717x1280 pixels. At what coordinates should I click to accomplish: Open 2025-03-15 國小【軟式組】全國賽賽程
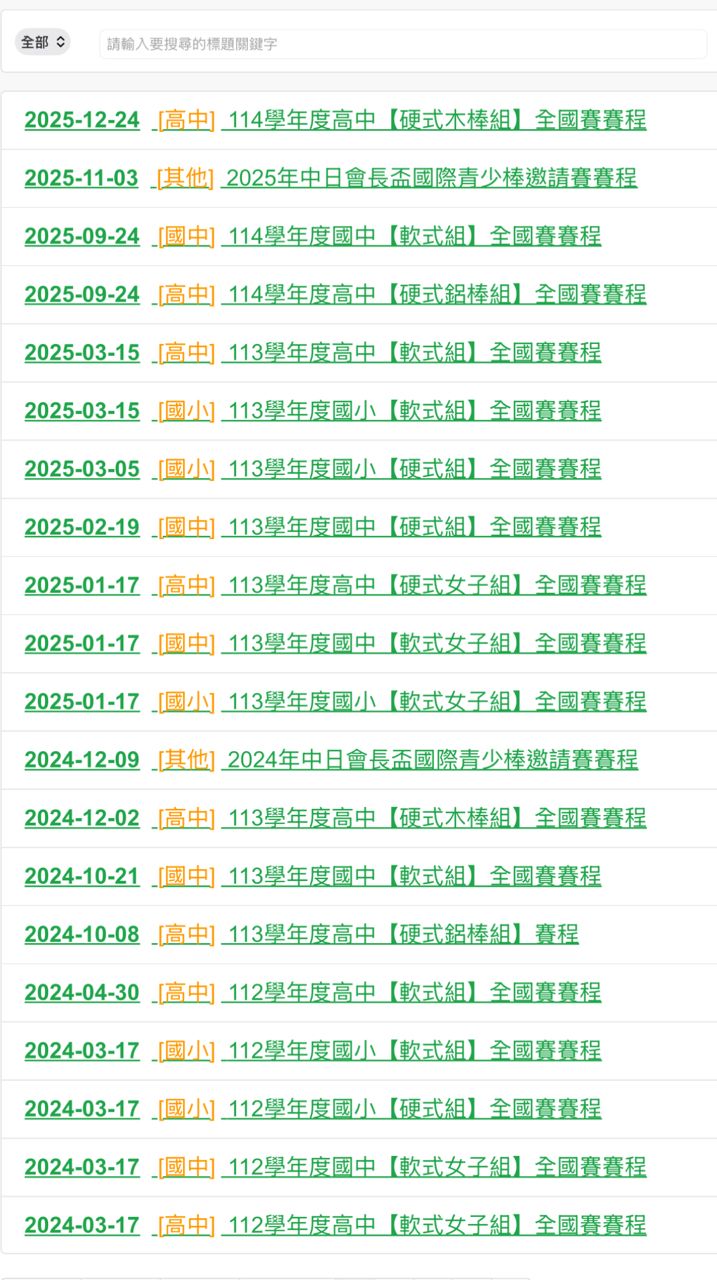tap(412, 410)
